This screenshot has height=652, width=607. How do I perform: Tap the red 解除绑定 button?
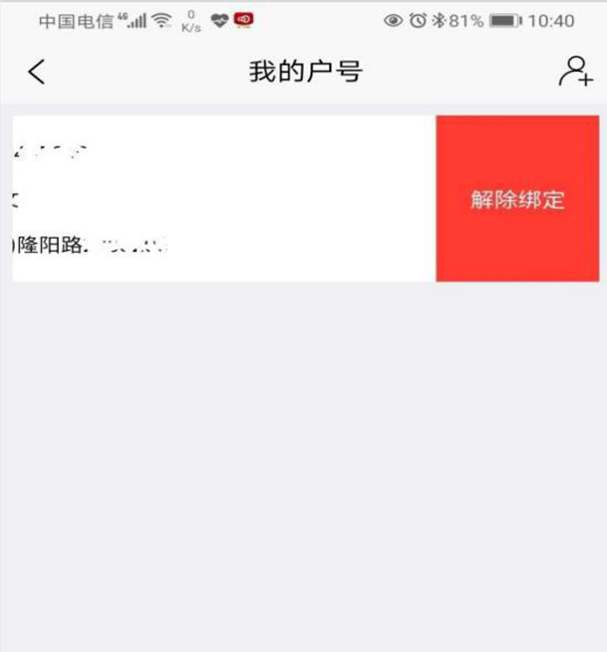click(x=518, y=199)
